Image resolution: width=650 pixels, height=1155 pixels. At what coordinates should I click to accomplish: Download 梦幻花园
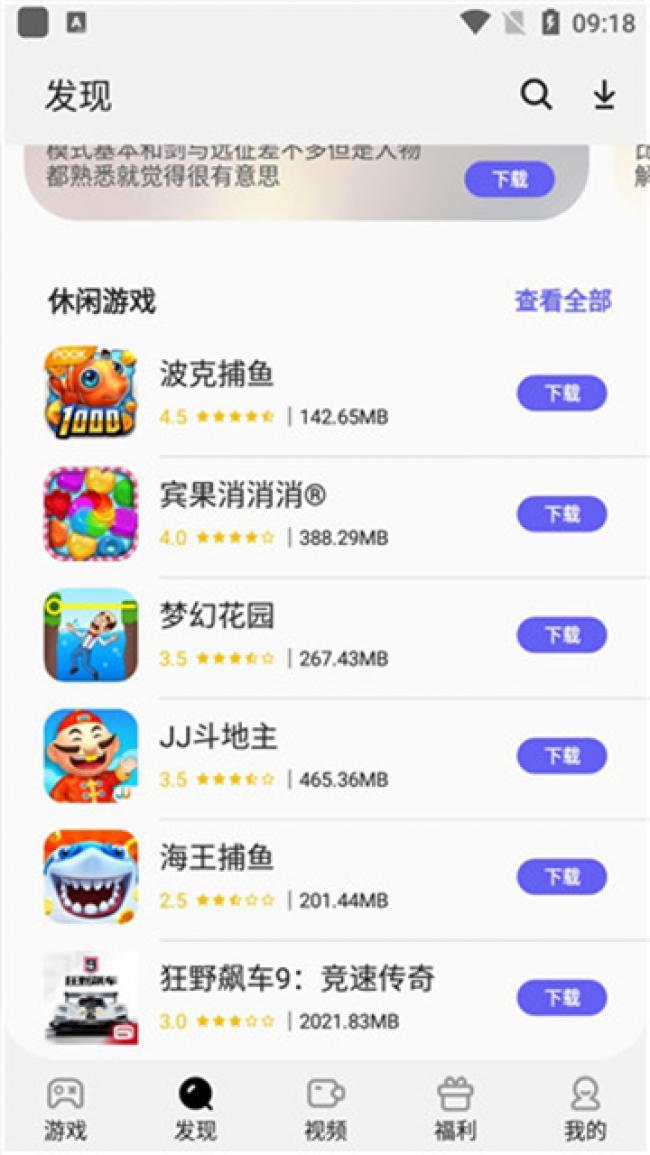click(x=561, y=635)
